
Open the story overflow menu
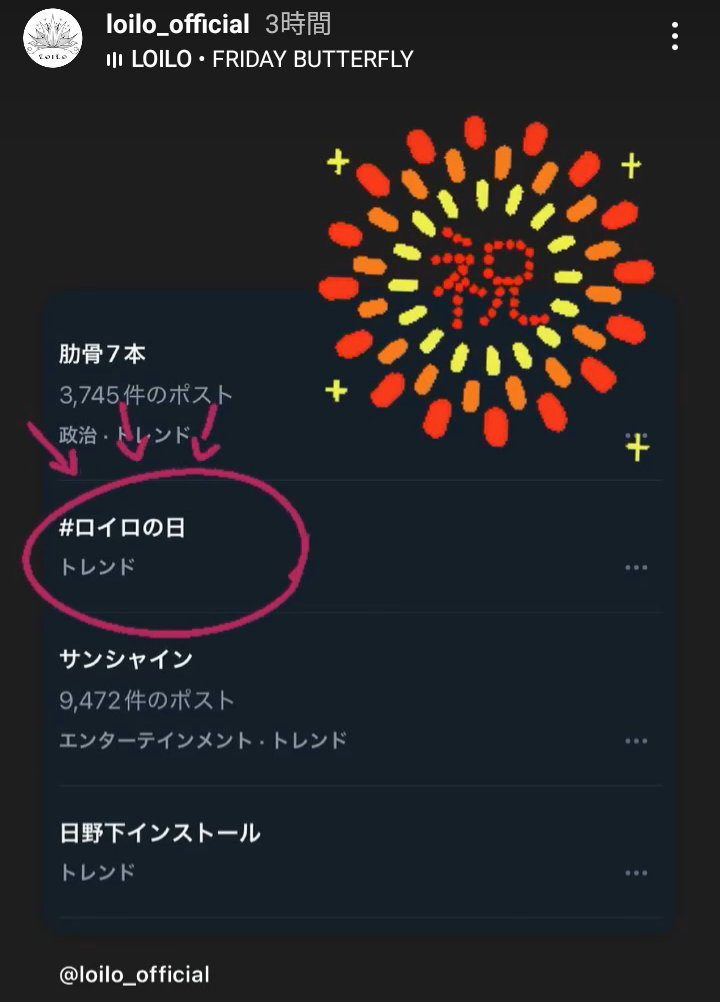point(675,37)
